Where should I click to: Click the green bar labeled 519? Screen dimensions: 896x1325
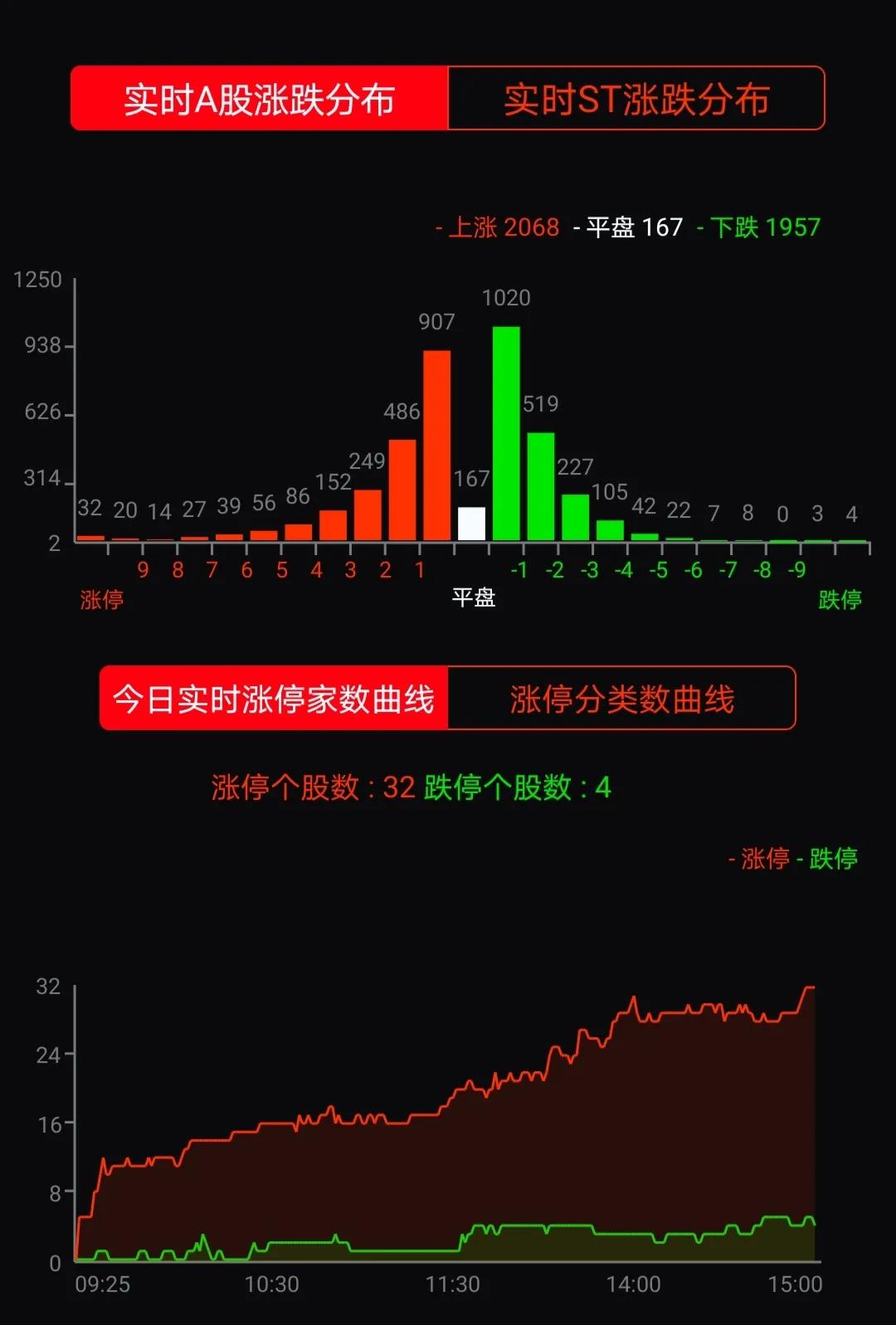pos(542,485)
